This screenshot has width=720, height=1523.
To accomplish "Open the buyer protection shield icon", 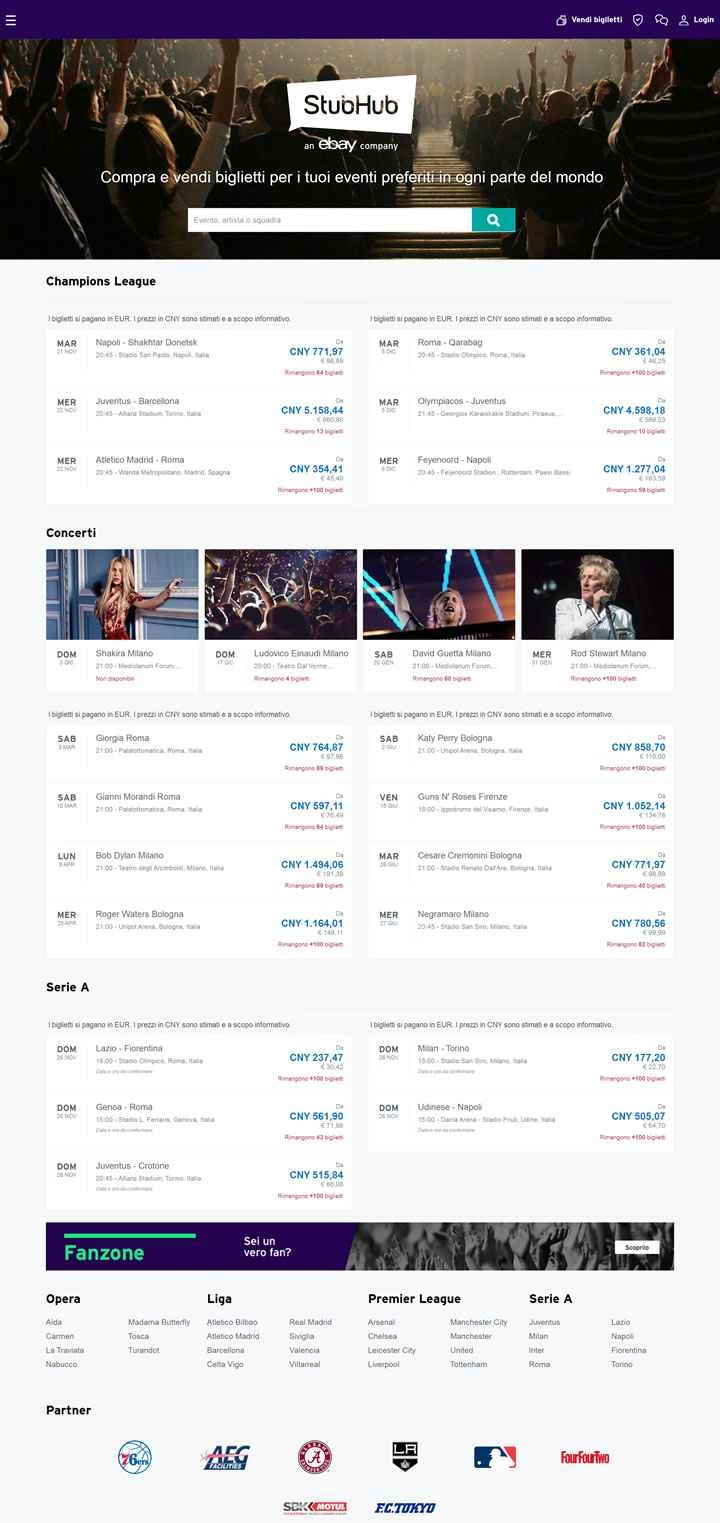I will tap(637, 19).
